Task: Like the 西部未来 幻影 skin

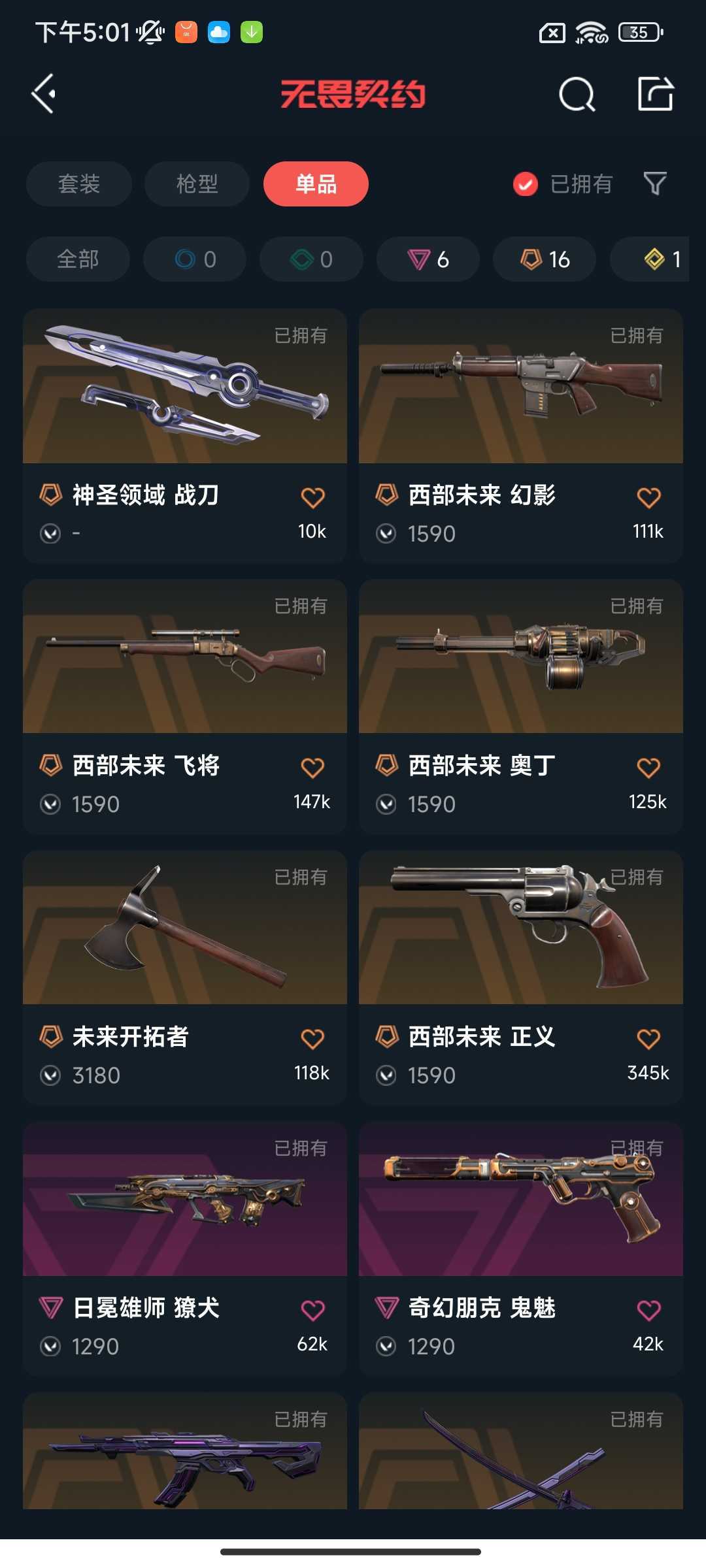Action: click(x=648, y=498)
